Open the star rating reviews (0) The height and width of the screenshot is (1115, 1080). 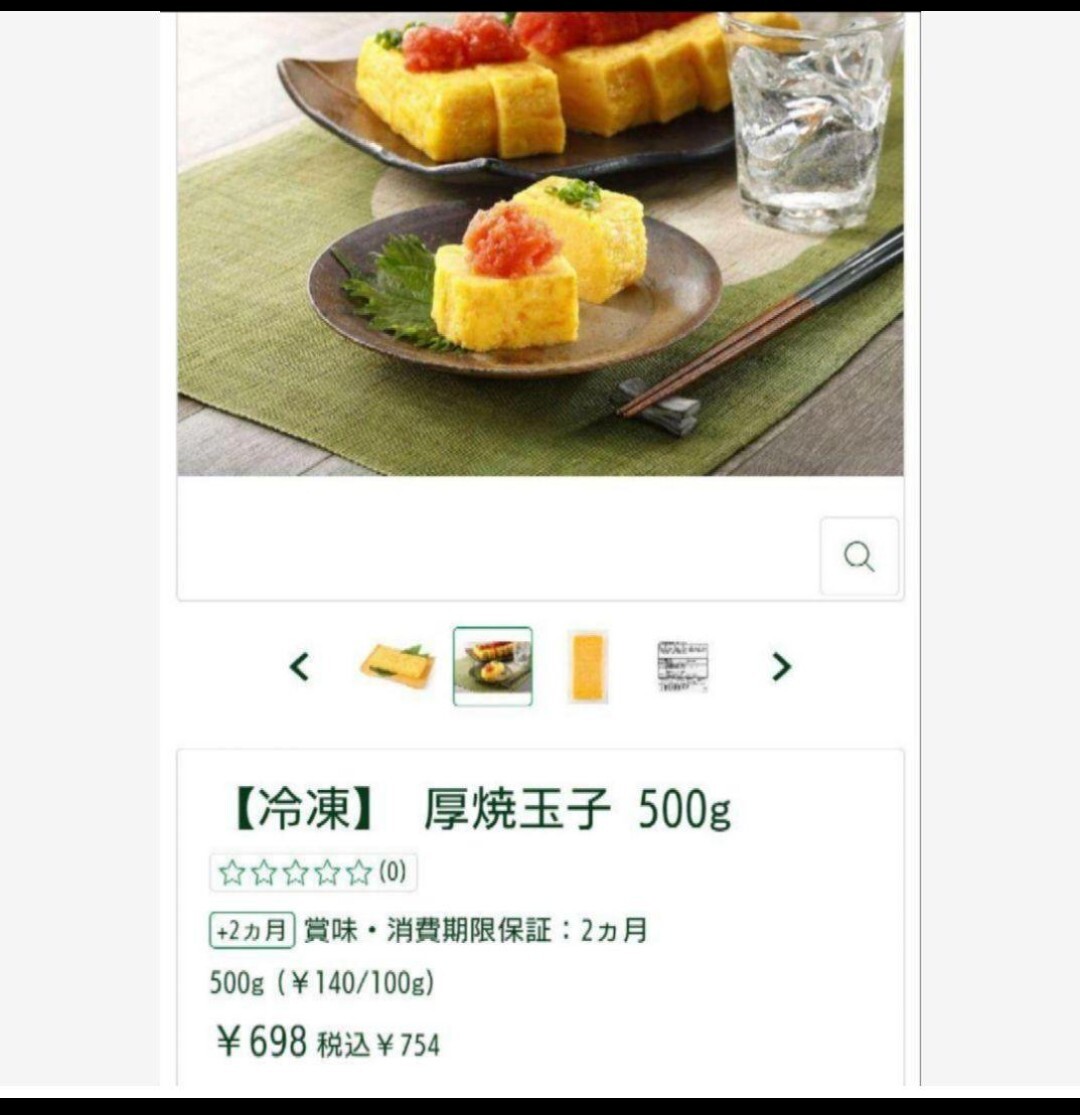coord(313,873)
